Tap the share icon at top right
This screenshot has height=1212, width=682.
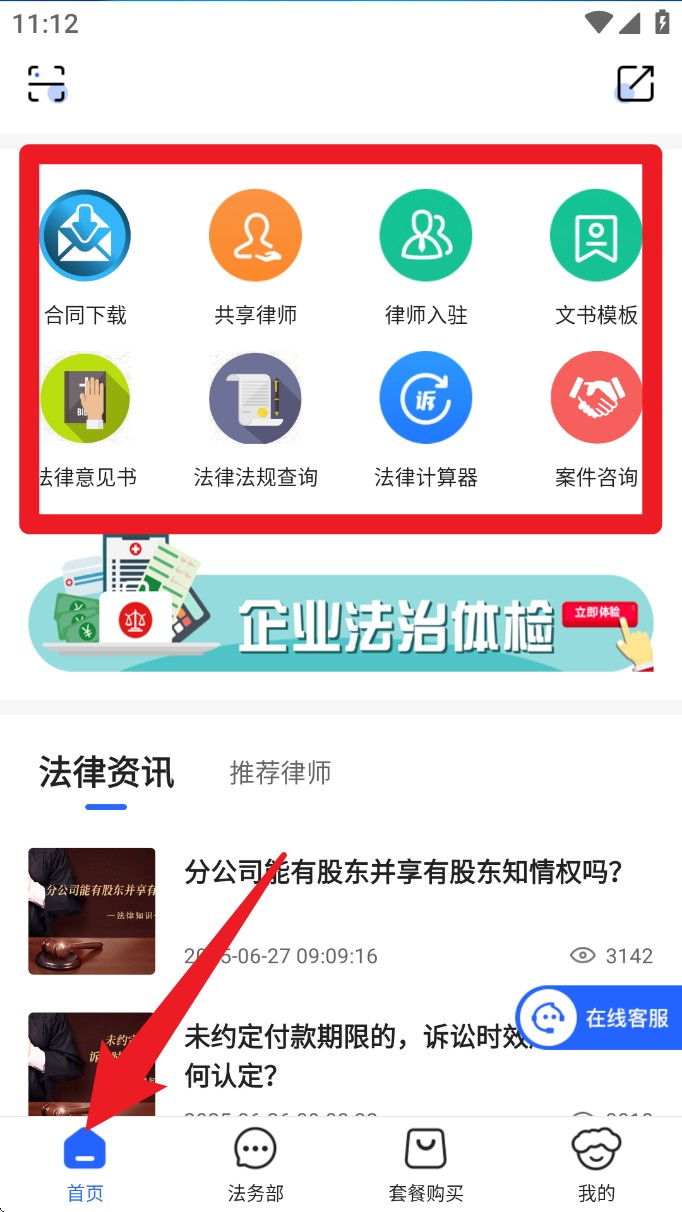[x=635, y=84]
